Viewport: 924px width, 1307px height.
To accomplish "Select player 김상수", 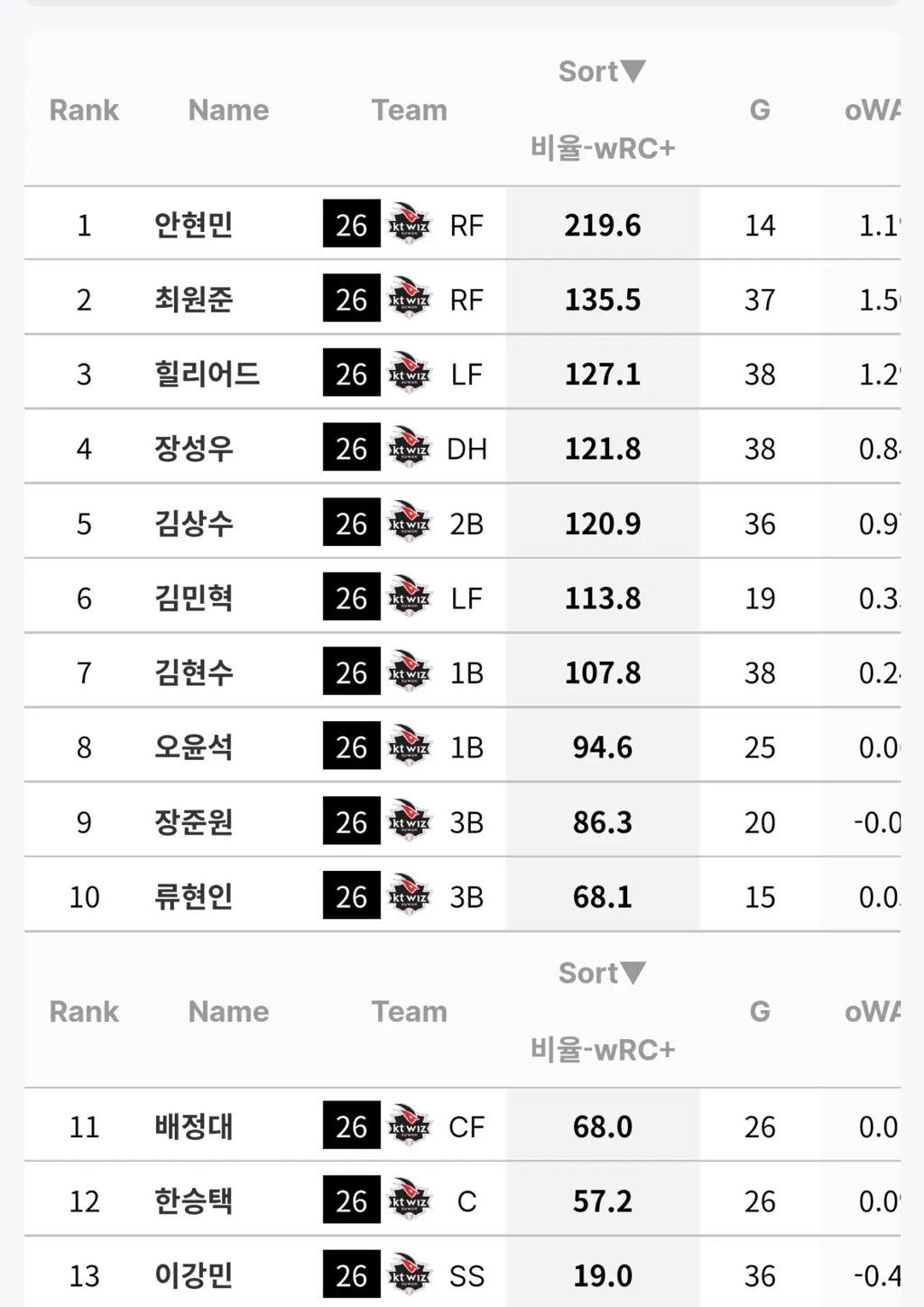I will click(193, 523).
